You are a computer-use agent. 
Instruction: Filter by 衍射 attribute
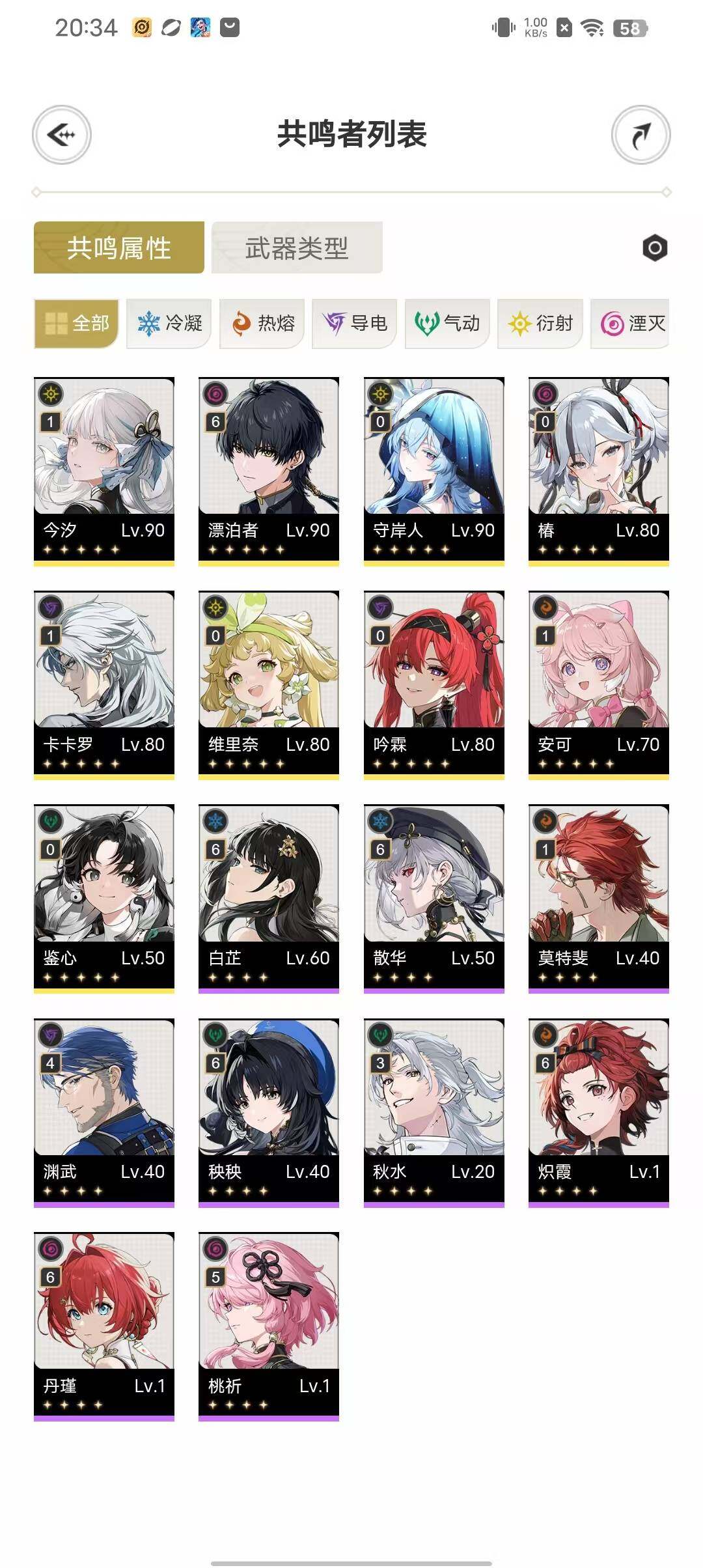point(540,324)
